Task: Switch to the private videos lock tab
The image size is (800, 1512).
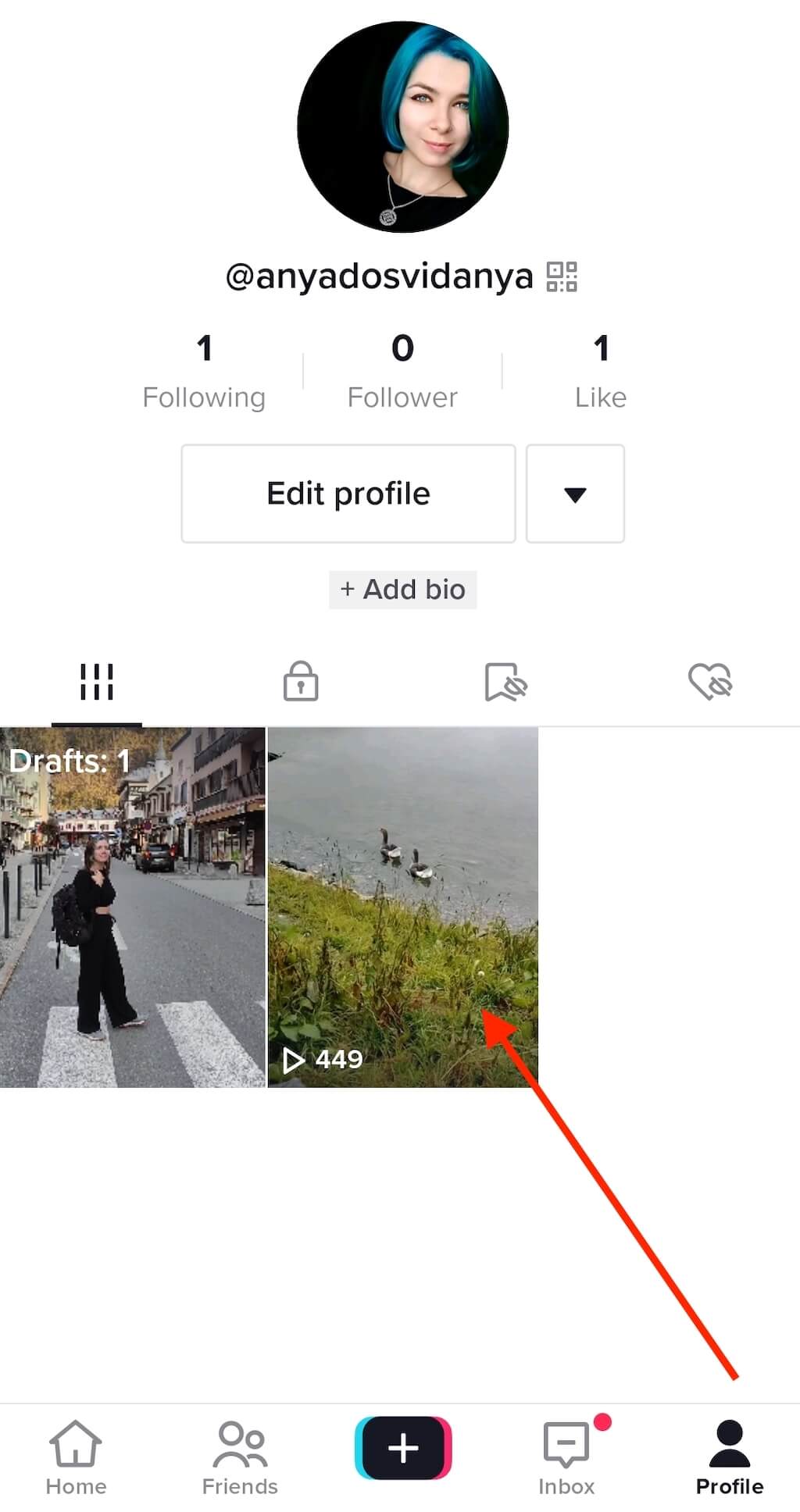Action: 301,681
